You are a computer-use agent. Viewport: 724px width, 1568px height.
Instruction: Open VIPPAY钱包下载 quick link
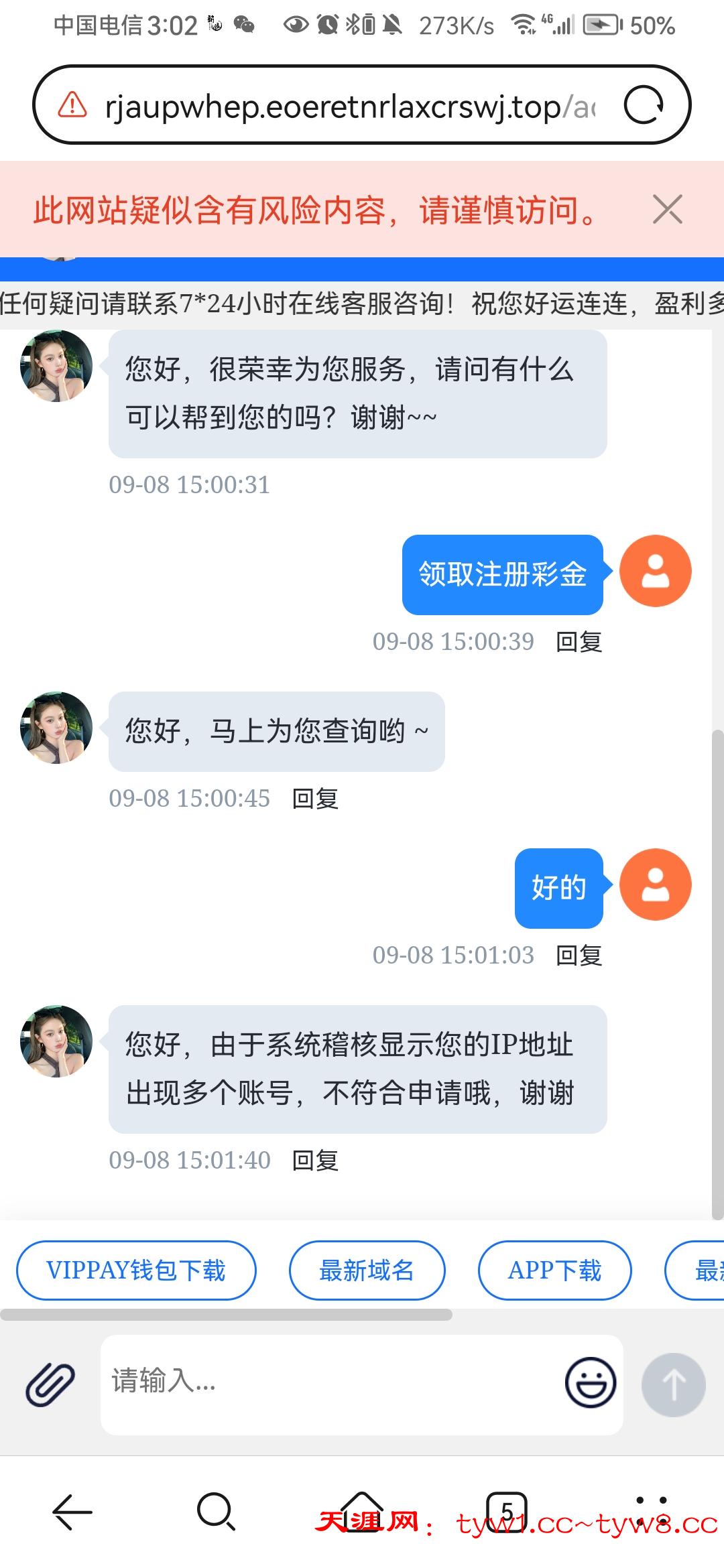pyautogui.click(x=136, y=1270)
